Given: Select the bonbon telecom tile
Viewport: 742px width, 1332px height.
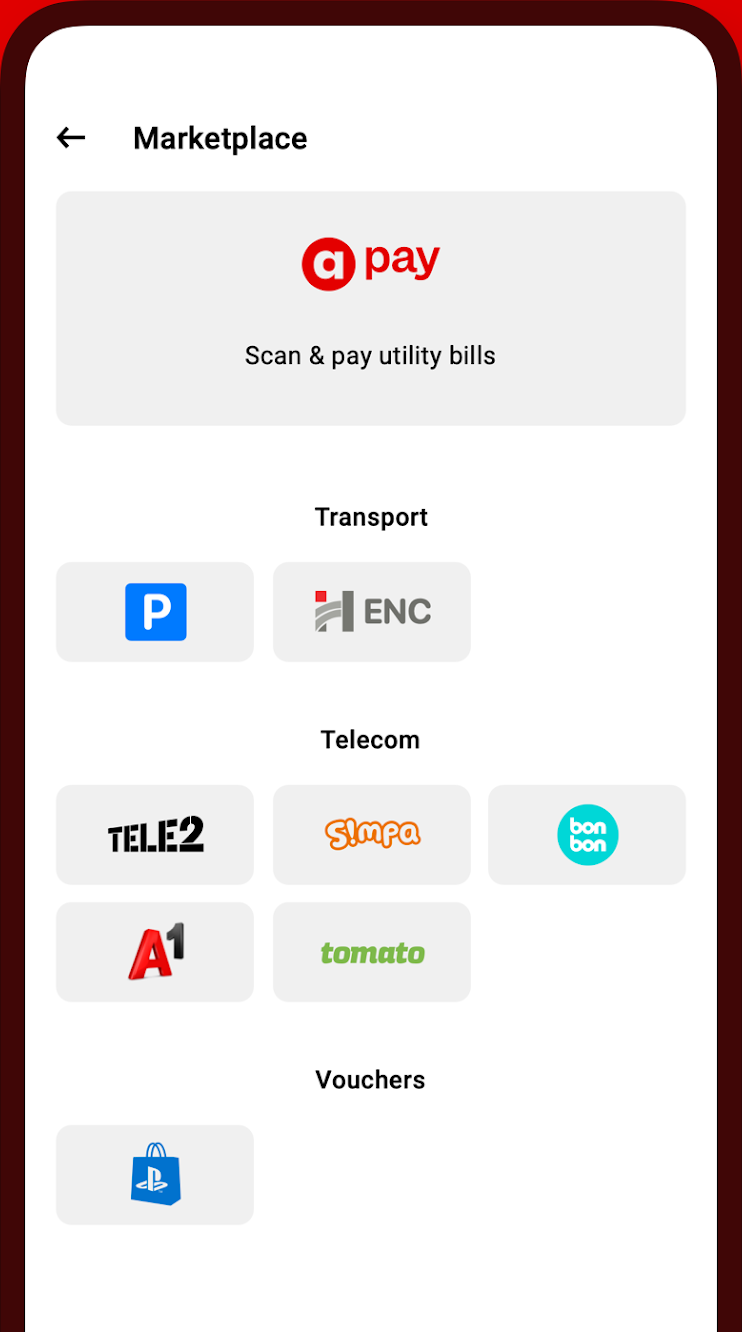Looking at the screenshot, I should coord(587,835).
